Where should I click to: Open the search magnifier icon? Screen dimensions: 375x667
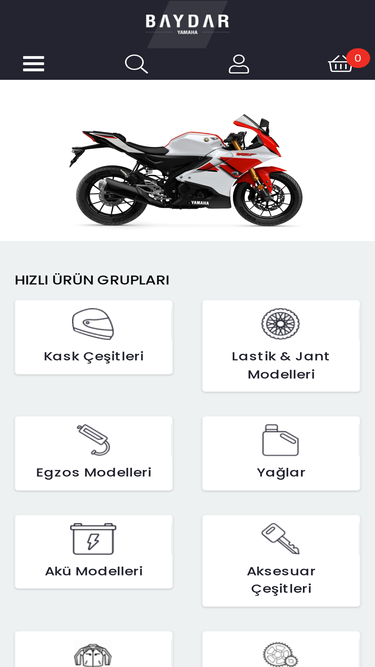point(136,64)
